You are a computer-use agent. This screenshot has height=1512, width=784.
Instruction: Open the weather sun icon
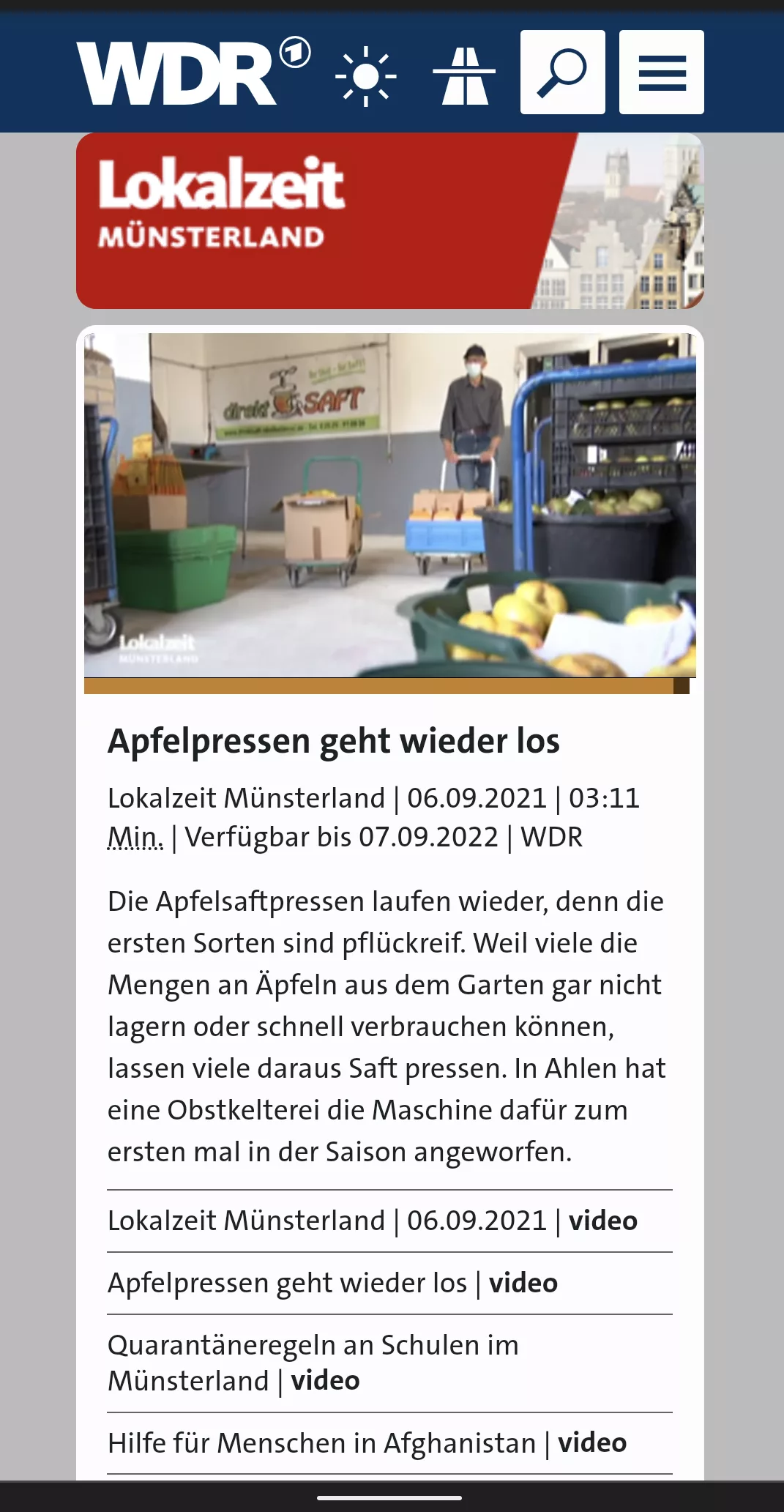tap(366, 75)
